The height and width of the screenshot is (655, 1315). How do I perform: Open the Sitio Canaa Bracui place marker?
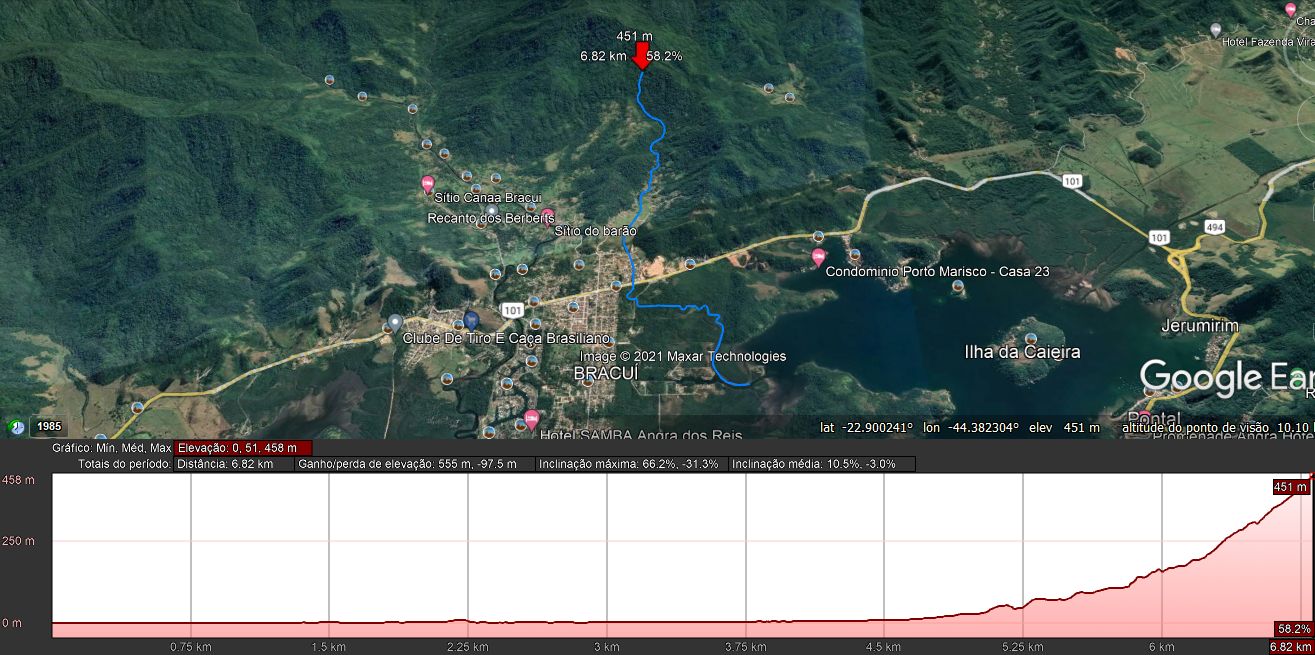tap(428, 184)
